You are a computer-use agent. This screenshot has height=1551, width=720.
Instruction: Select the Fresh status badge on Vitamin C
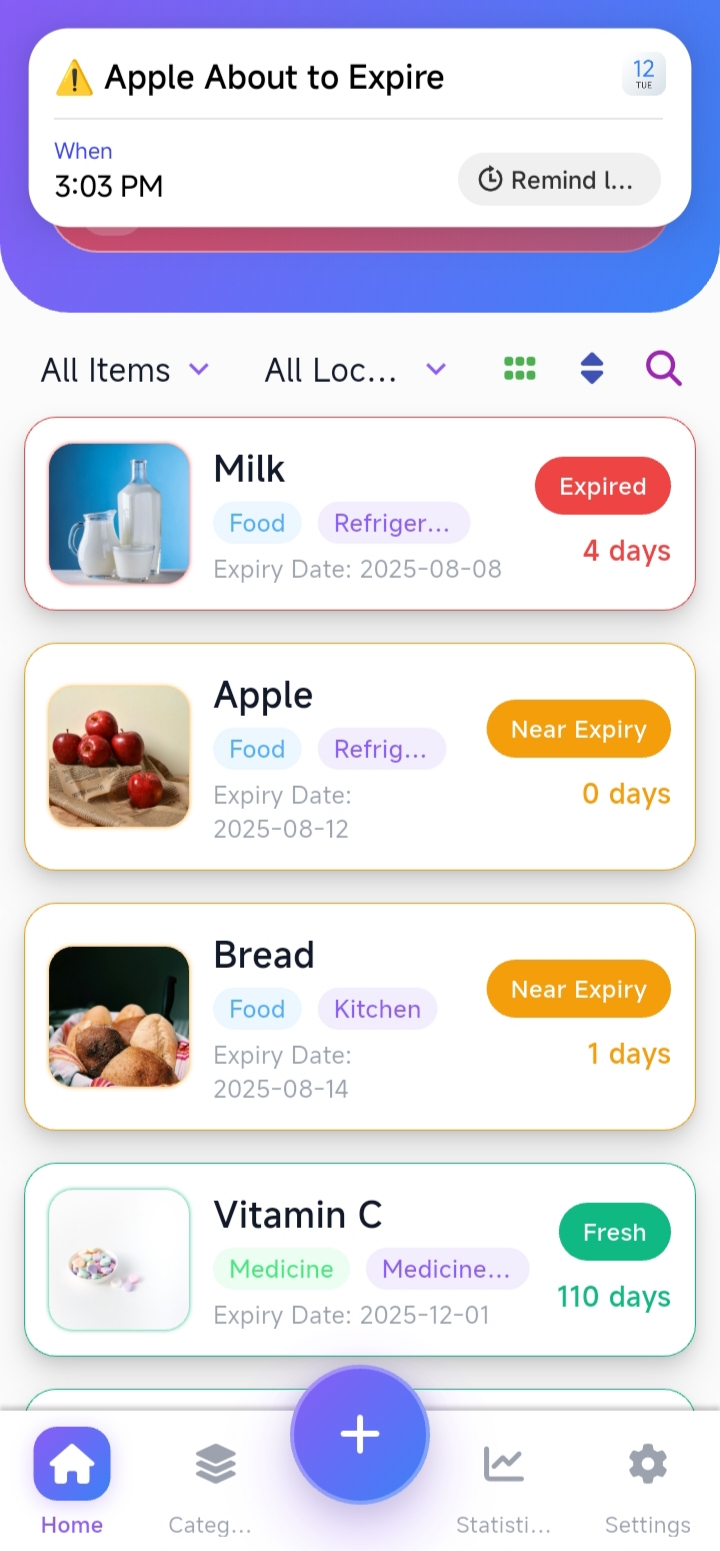(614, 1231)
